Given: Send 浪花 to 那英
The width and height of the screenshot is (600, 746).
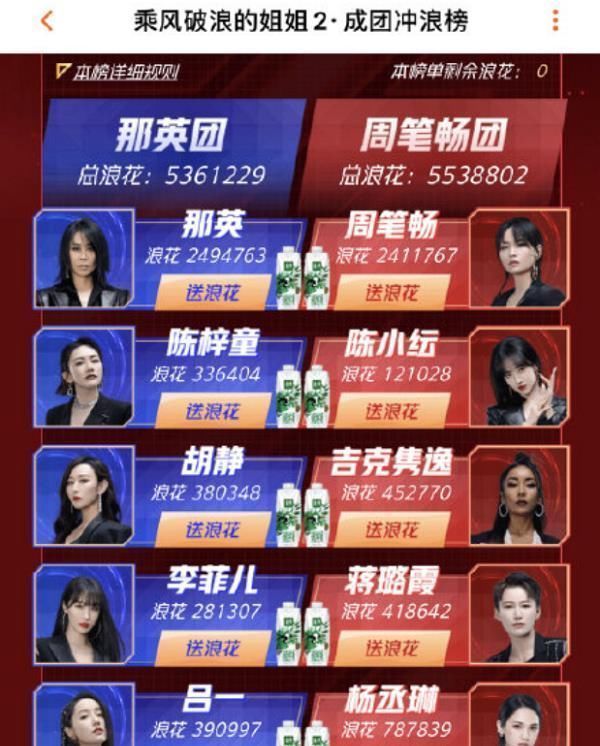Looking at the screenshot, I should tap(212, 292).
